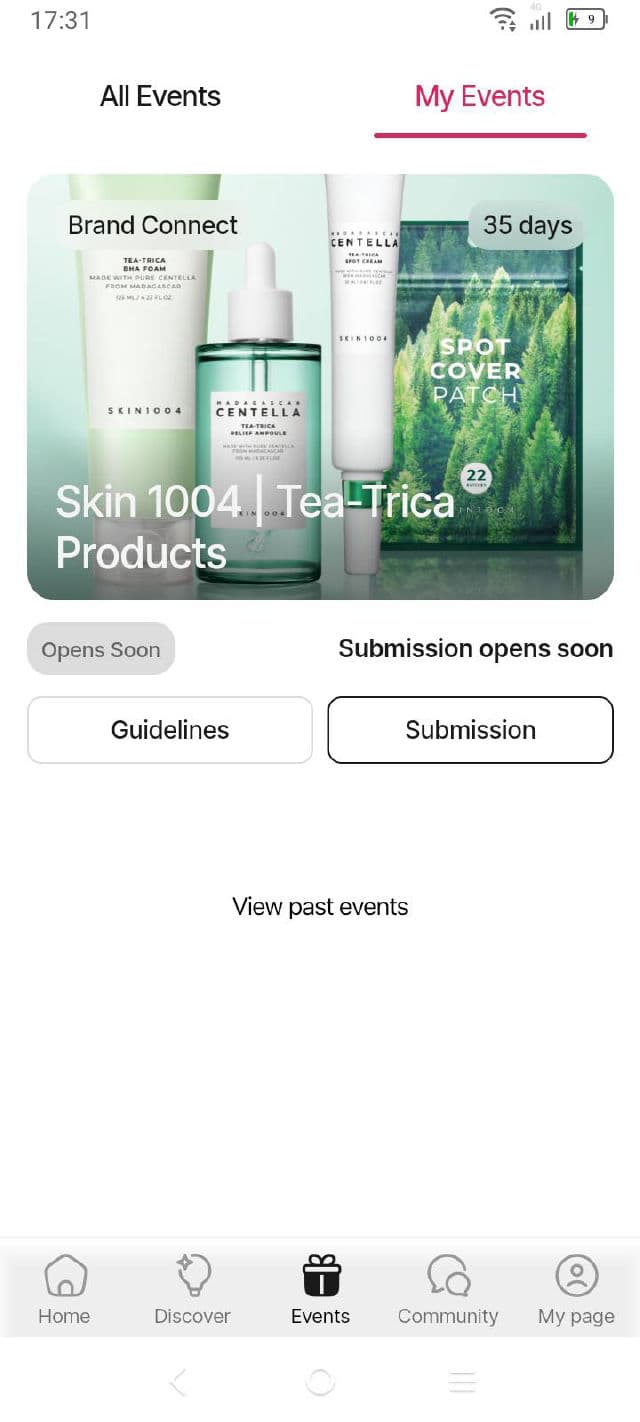
Task: Tap the system home button
Action: [x=320, y=1382]
